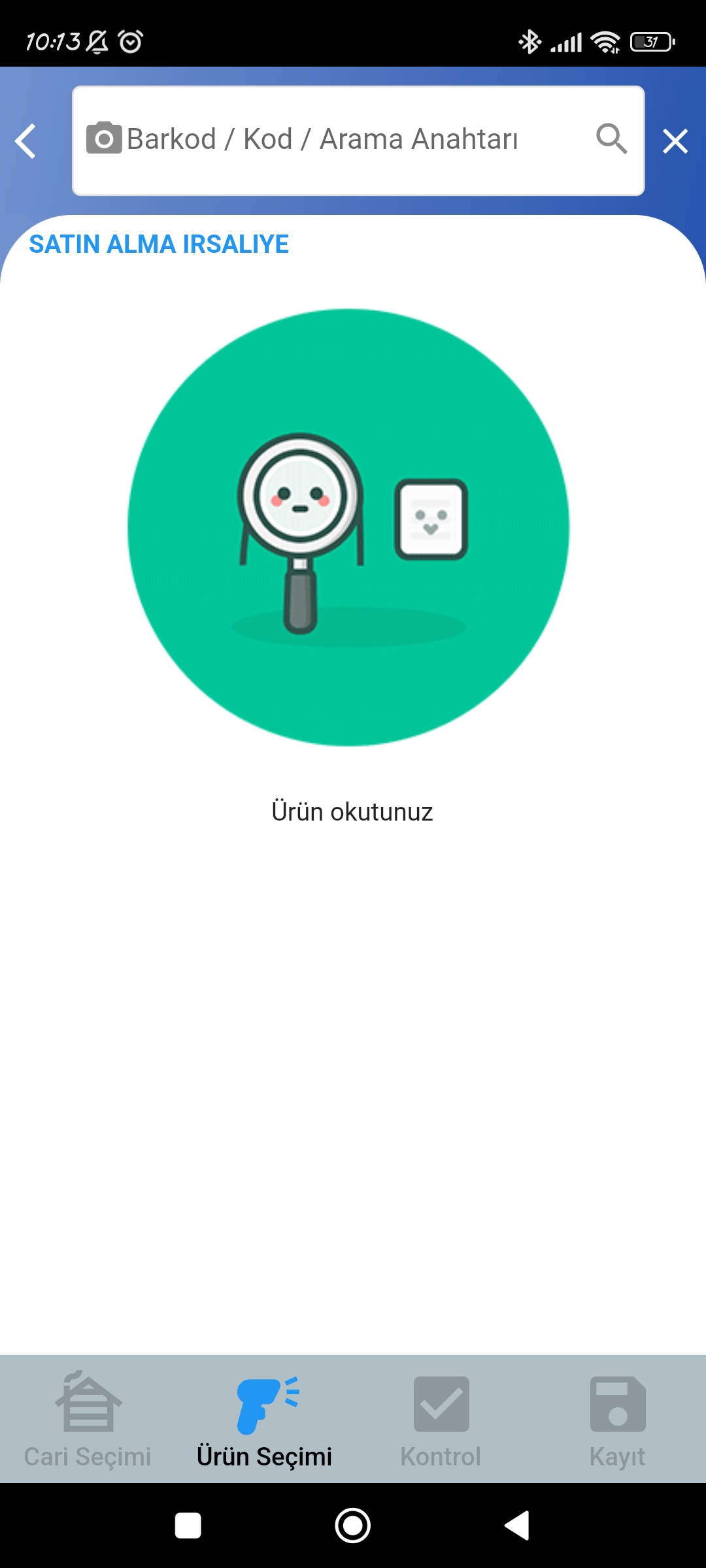
Task: Tap the magnifier search icon
Action: (x=612, y=139)
